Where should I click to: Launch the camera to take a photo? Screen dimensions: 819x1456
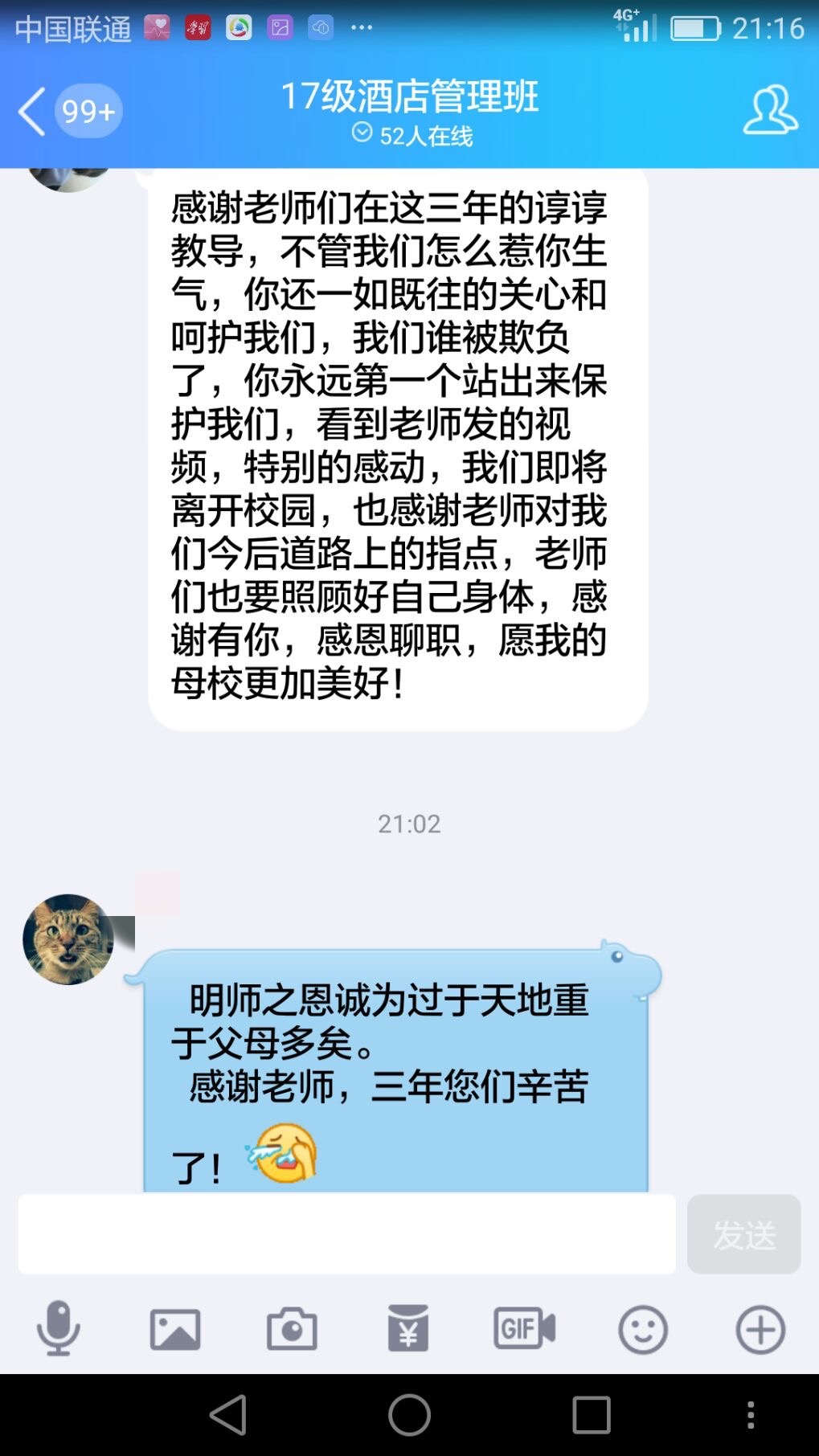tap(292, 1329)
